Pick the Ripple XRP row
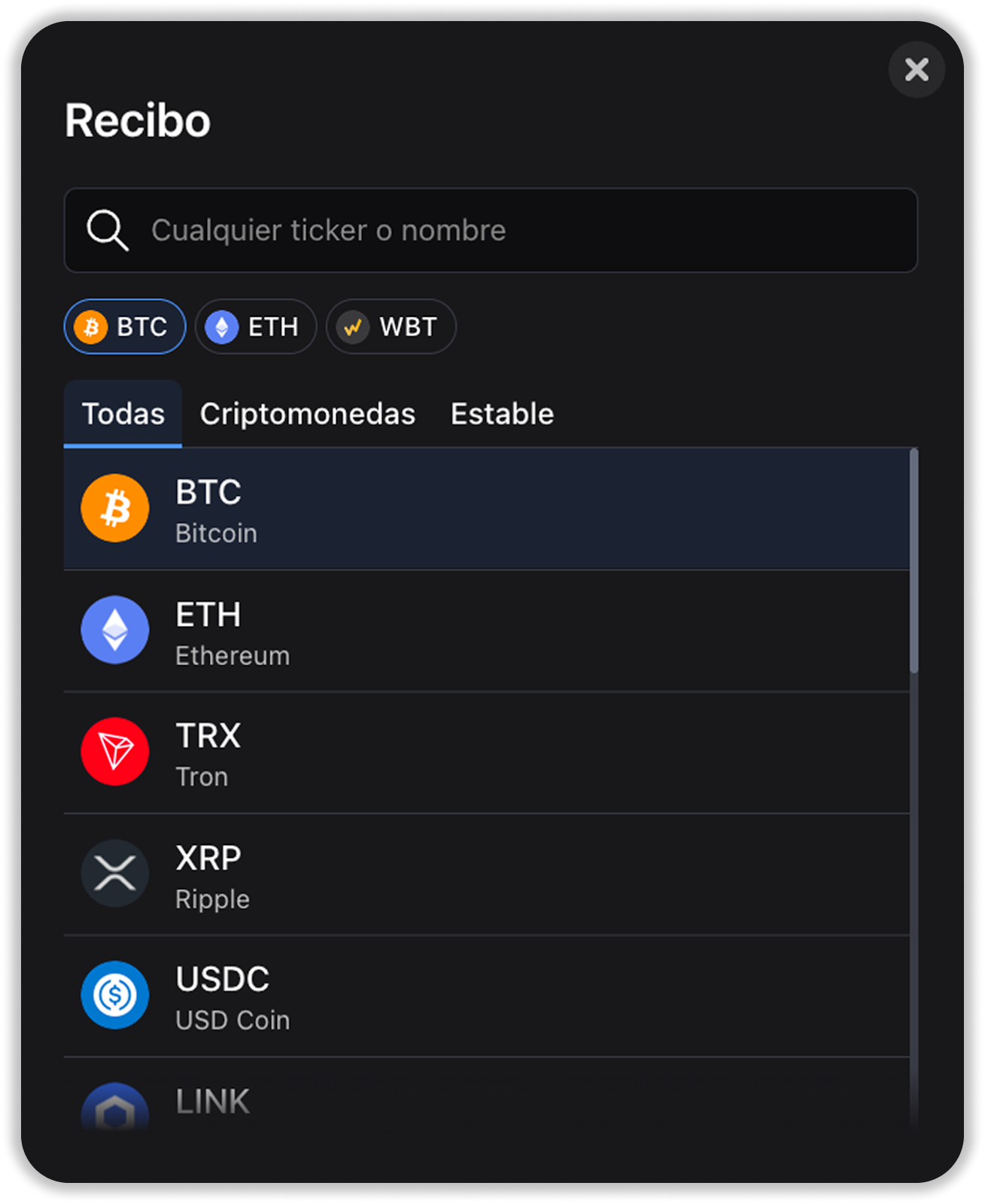The width and height of the screenshot is (985, 1204). [x=486, y=875]
